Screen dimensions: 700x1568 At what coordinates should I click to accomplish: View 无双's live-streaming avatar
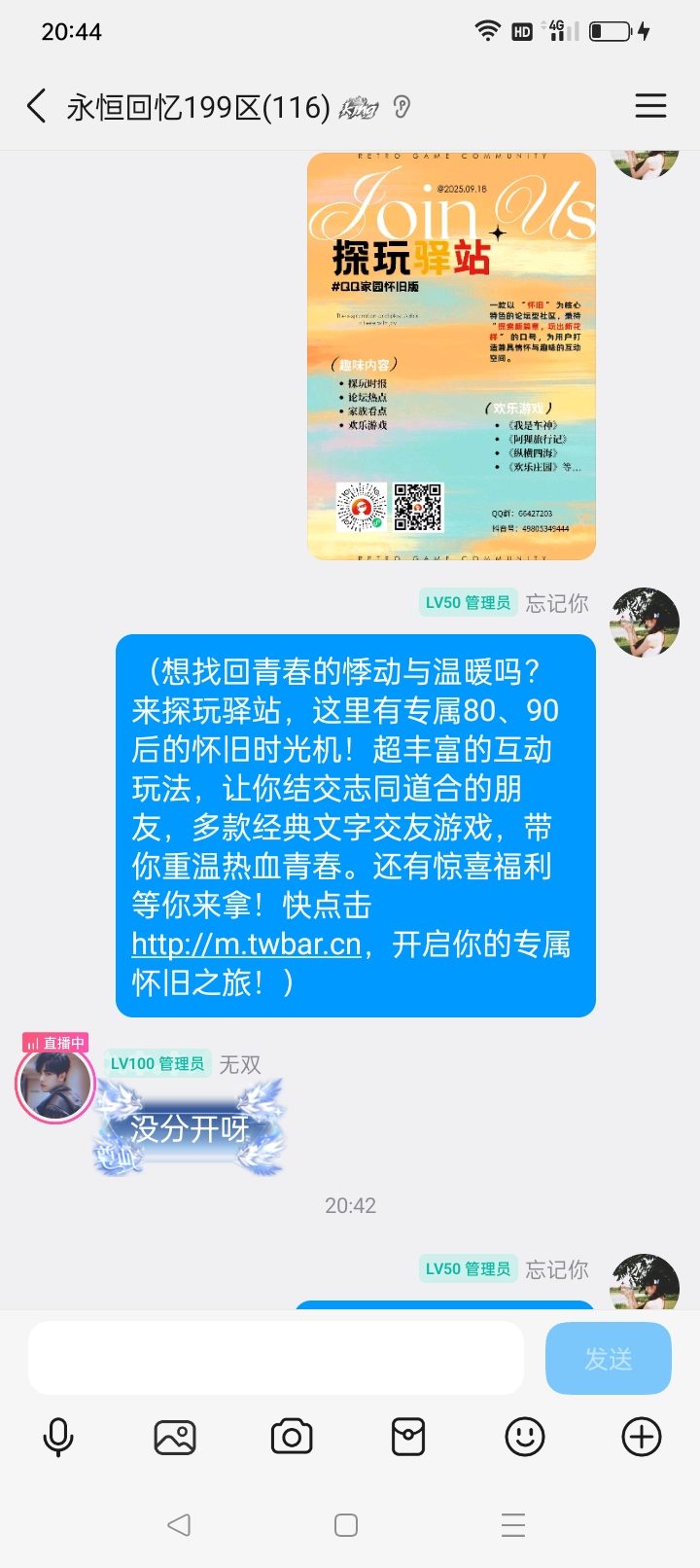point(55,1084)
